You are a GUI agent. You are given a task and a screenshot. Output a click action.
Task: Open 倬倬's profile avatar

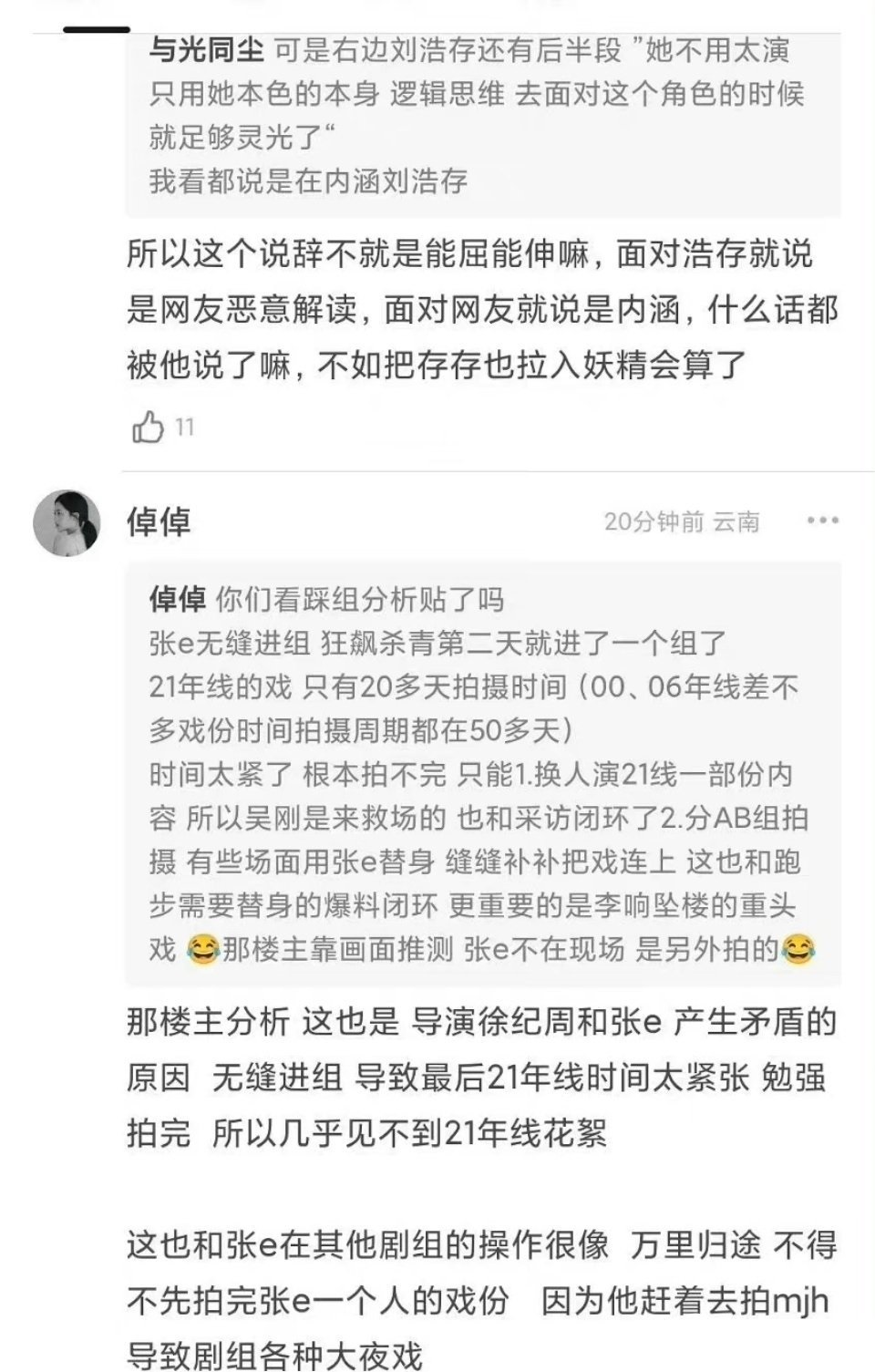(67, 523)
